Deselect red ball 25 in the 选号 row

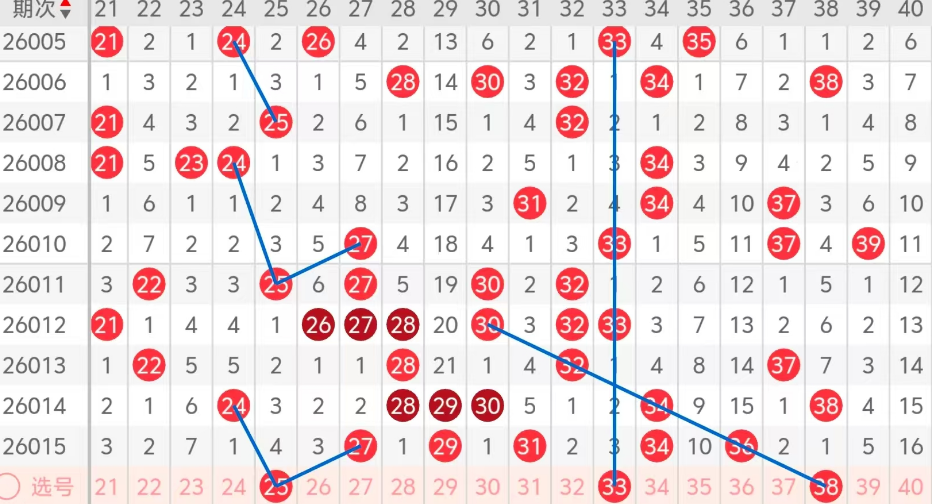tap(276, 487)
